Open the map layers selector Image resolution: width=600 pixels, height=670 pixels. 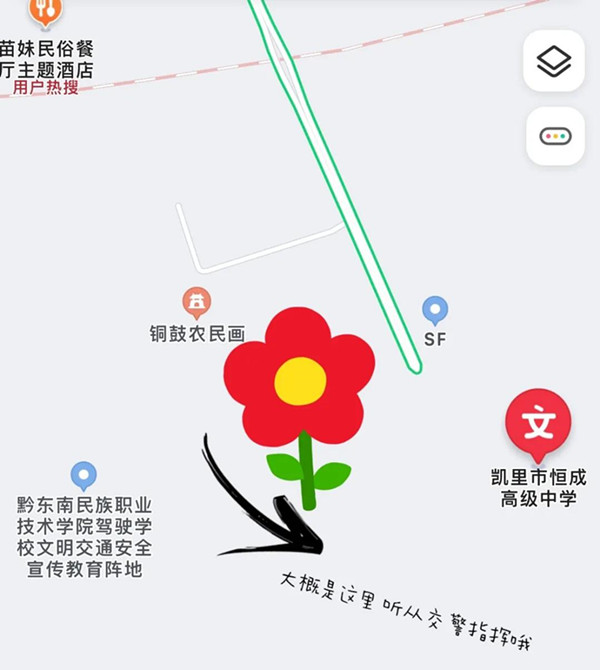click(554, 62)
